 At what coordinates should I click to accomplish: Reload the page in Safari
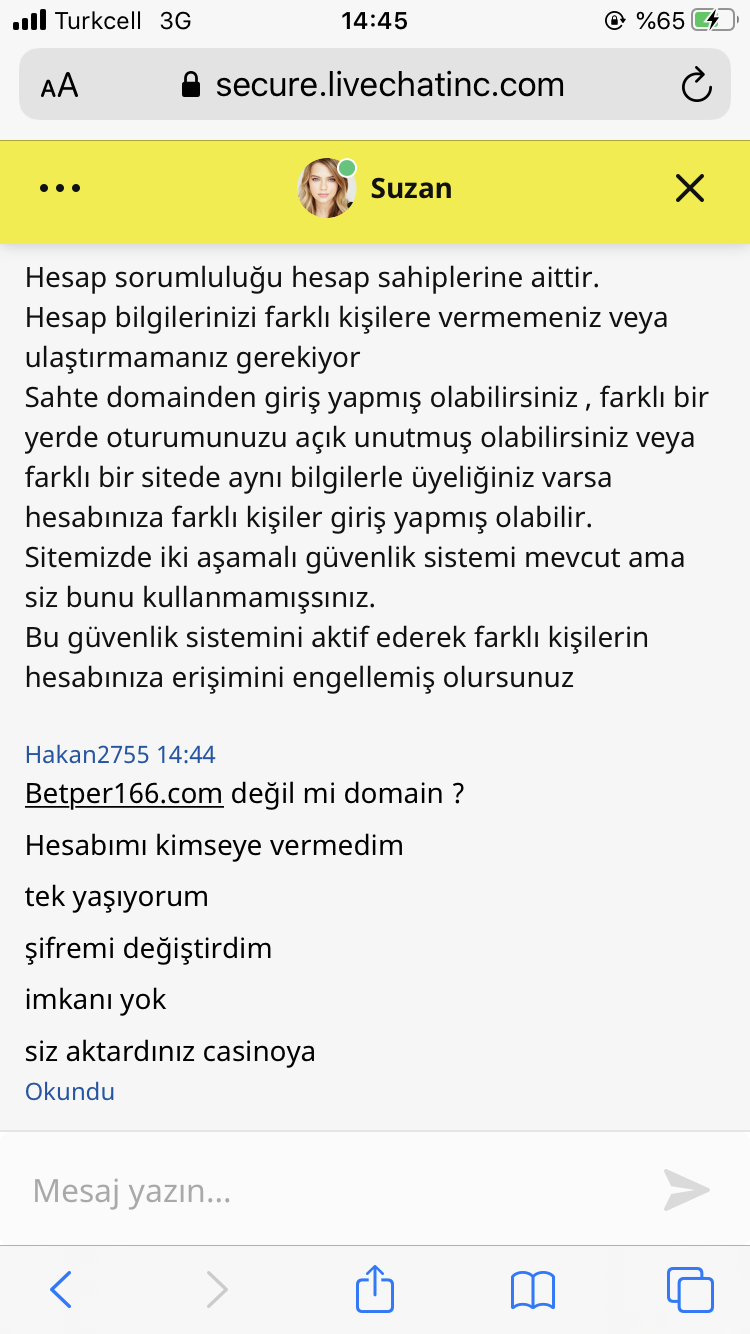point(696,86)
